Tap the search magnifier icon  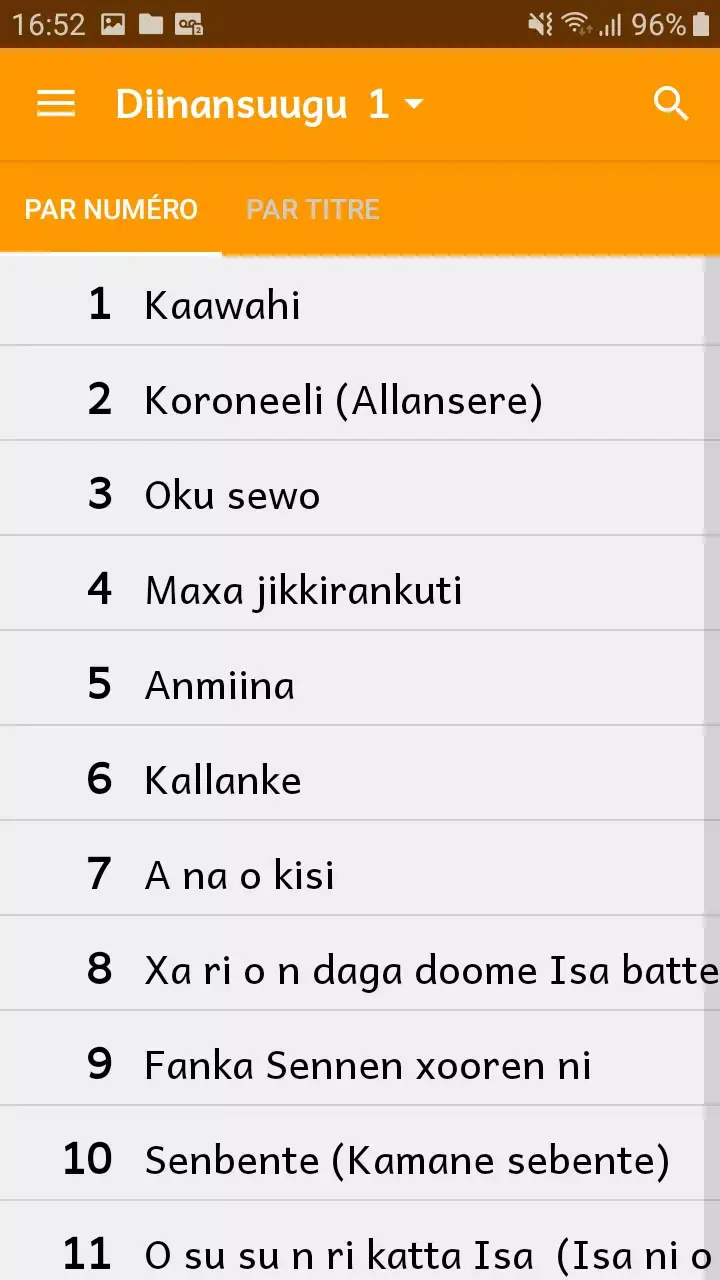[x=670, y=104]
